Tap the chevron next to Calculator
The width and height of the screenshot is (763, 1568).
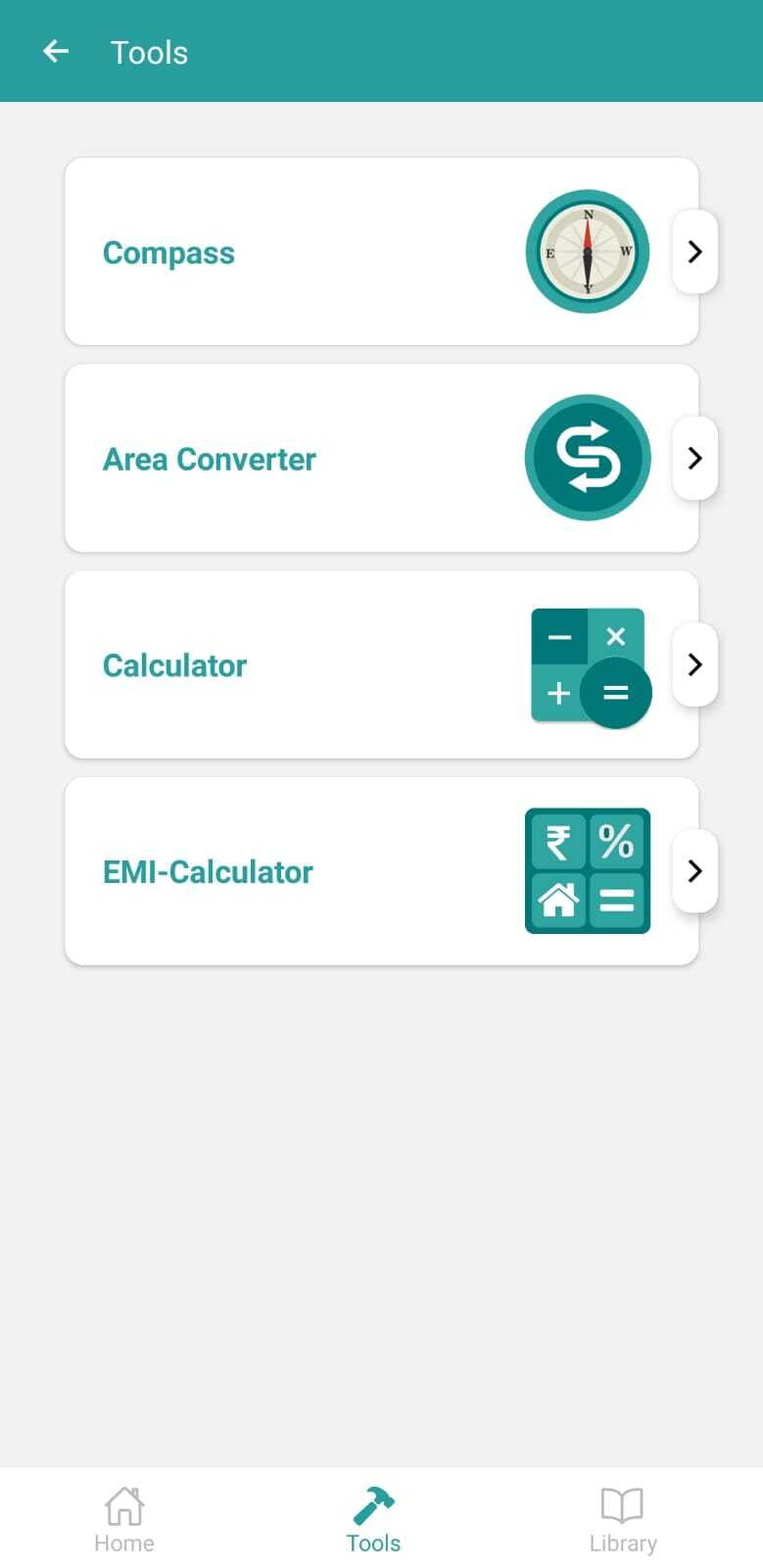694,664
